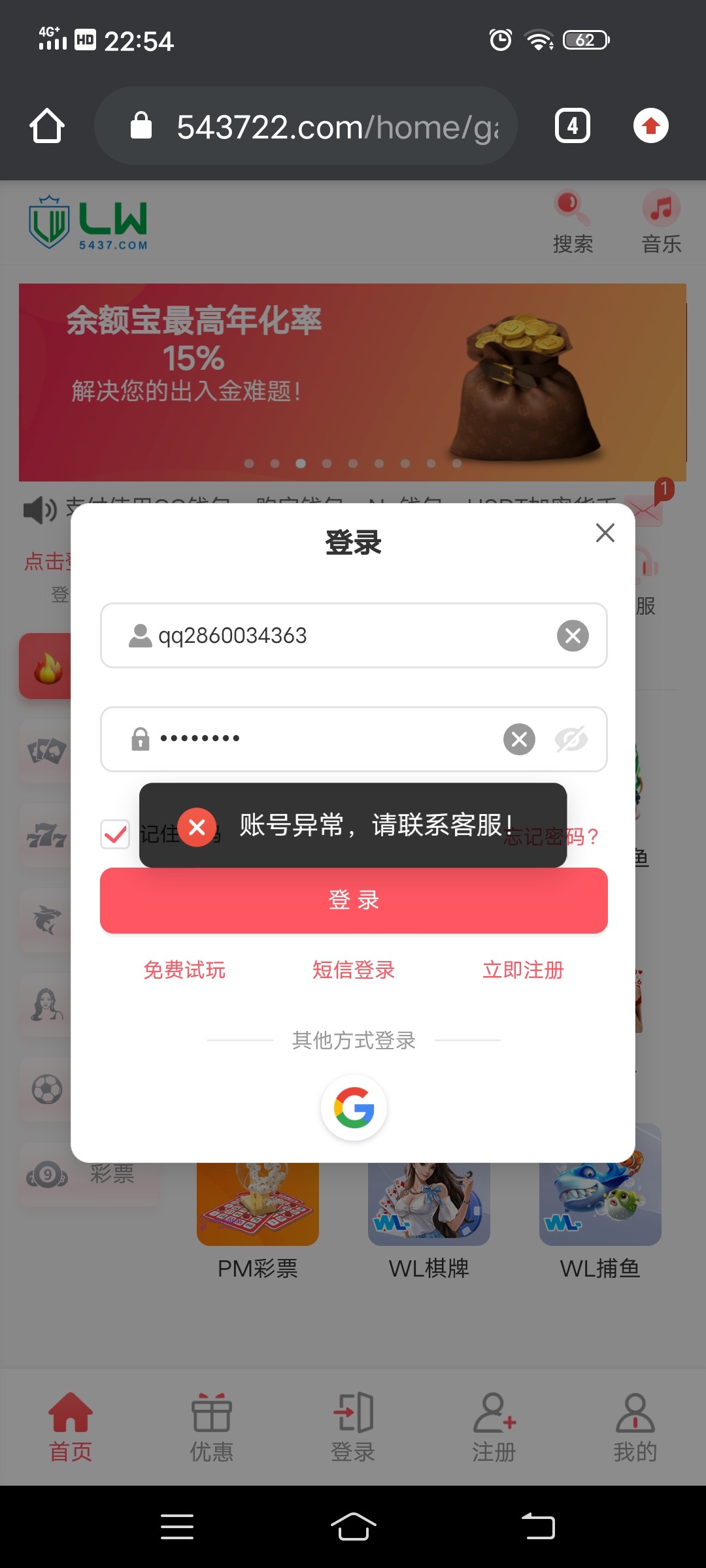Clear the username field text
706x1568 pixels.
573,636
